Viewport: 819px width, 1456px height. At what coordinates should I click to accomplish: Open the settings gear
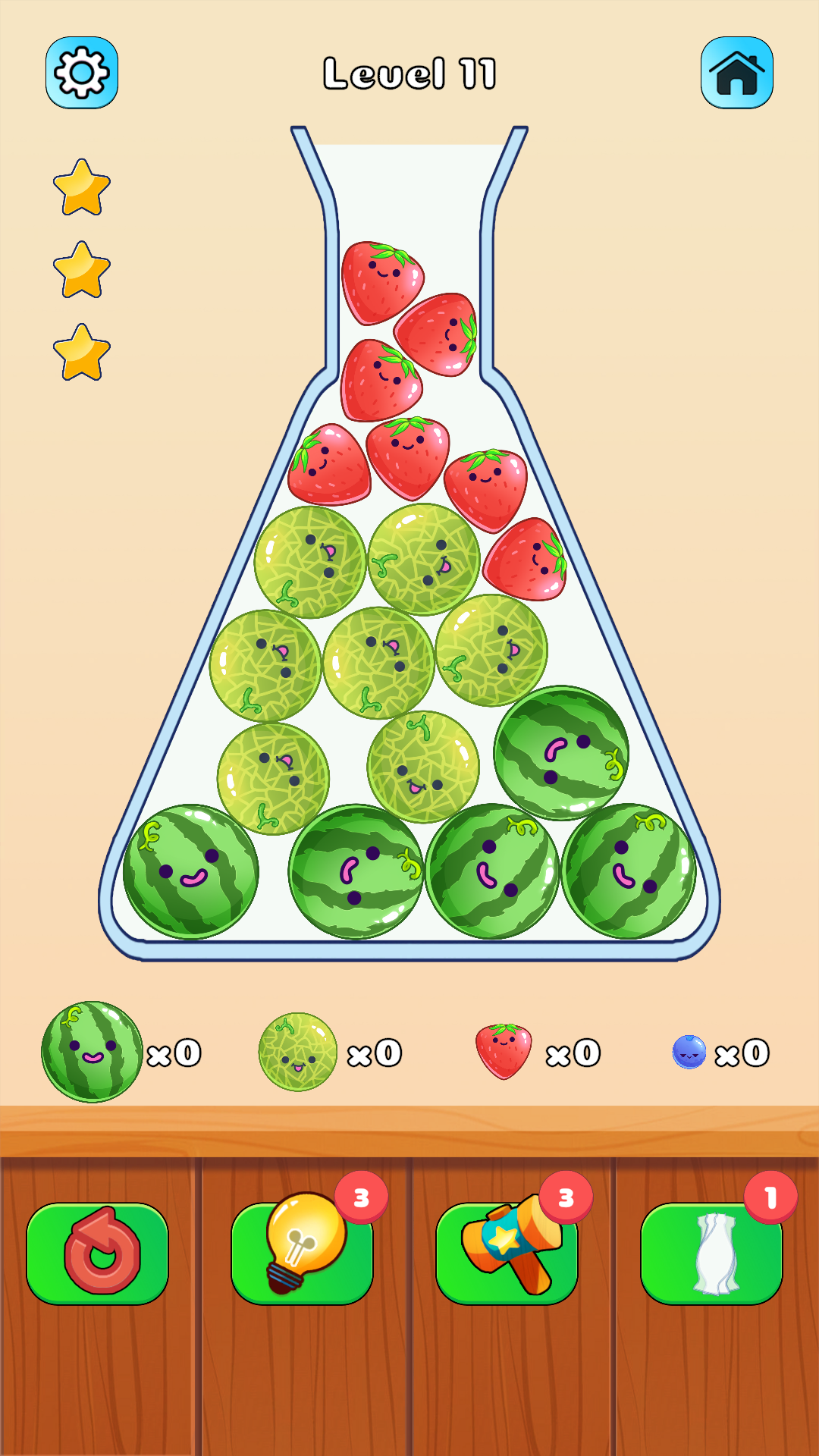[x=82, y=73]
